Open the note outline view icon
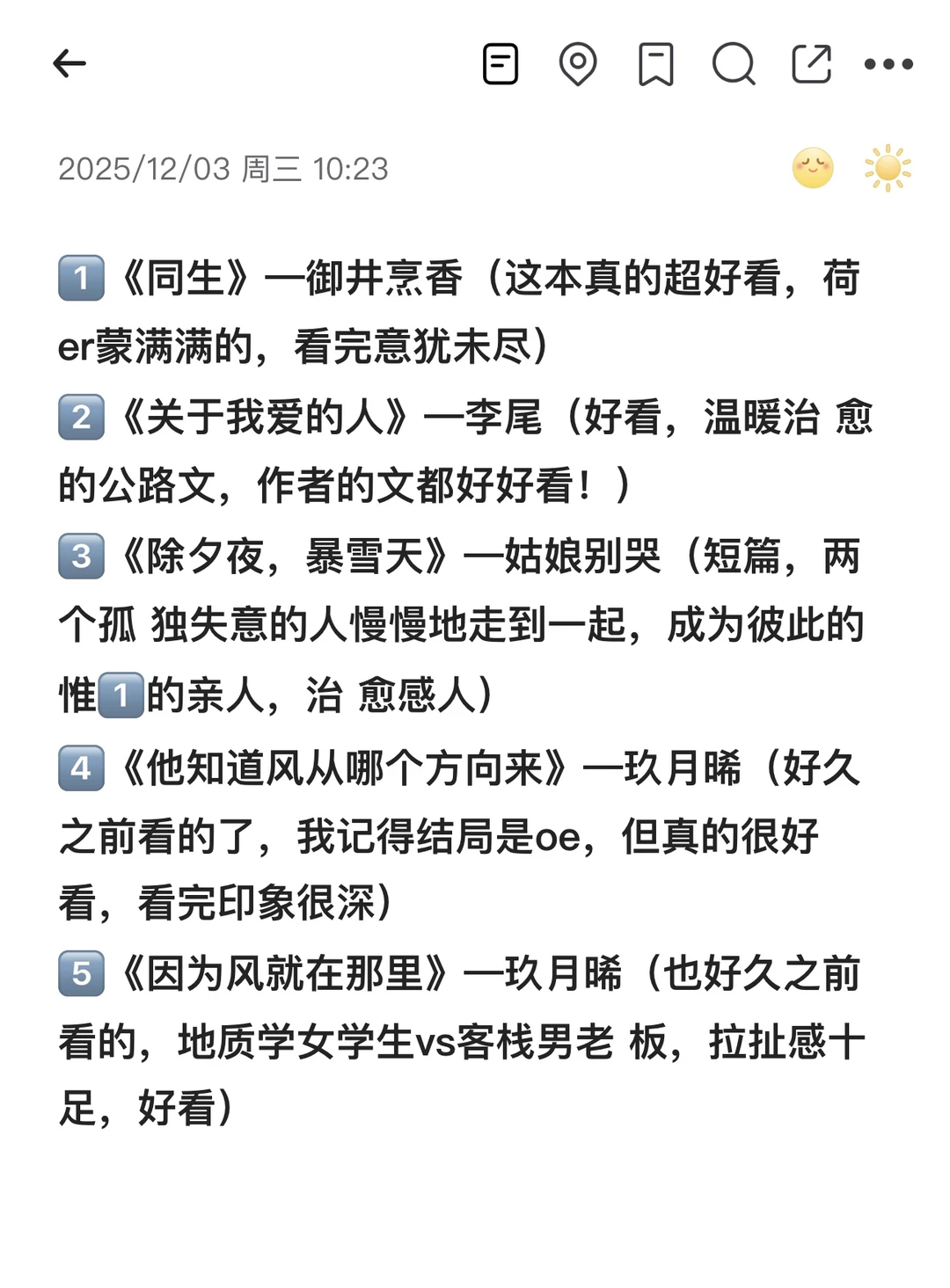The height and width of the screenshot is (1288, 950). (500, 64)
